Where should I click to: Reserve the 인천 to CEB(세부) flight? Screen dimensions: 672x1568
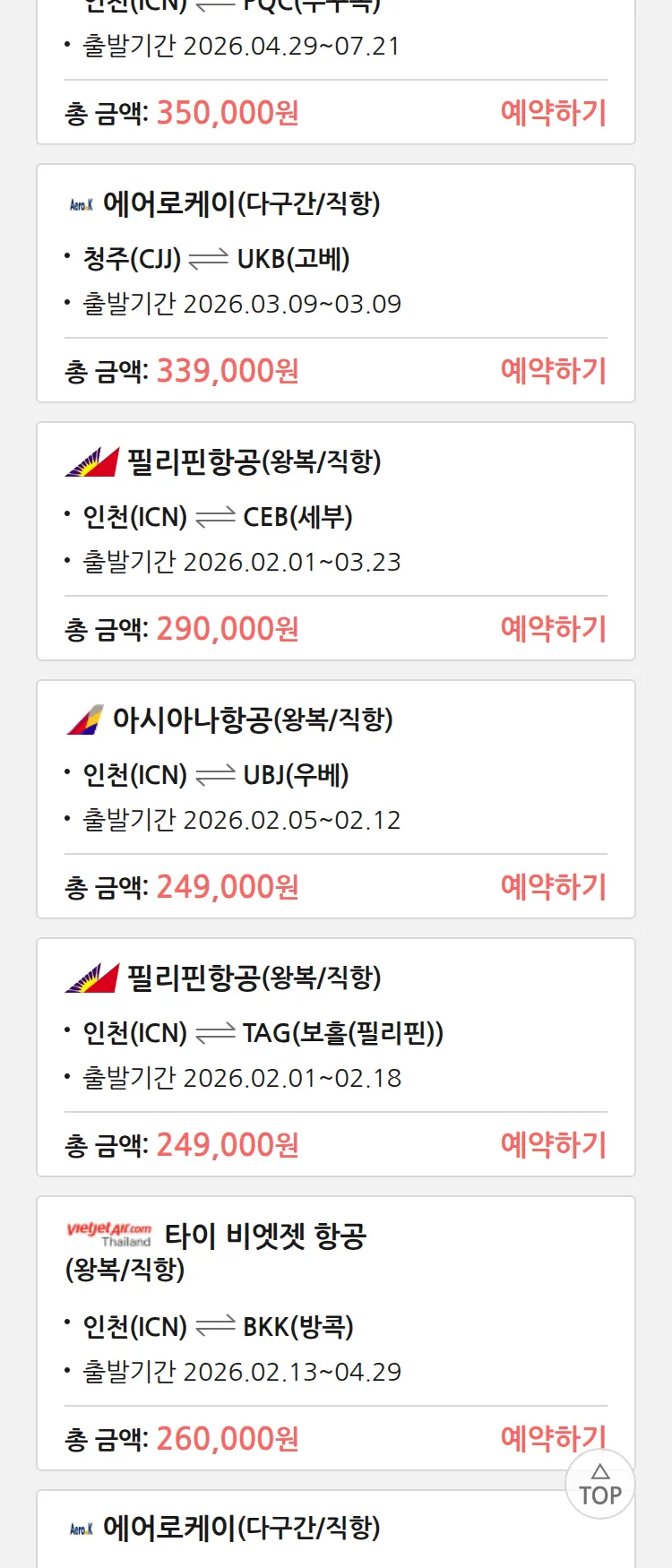coord(553,629)
